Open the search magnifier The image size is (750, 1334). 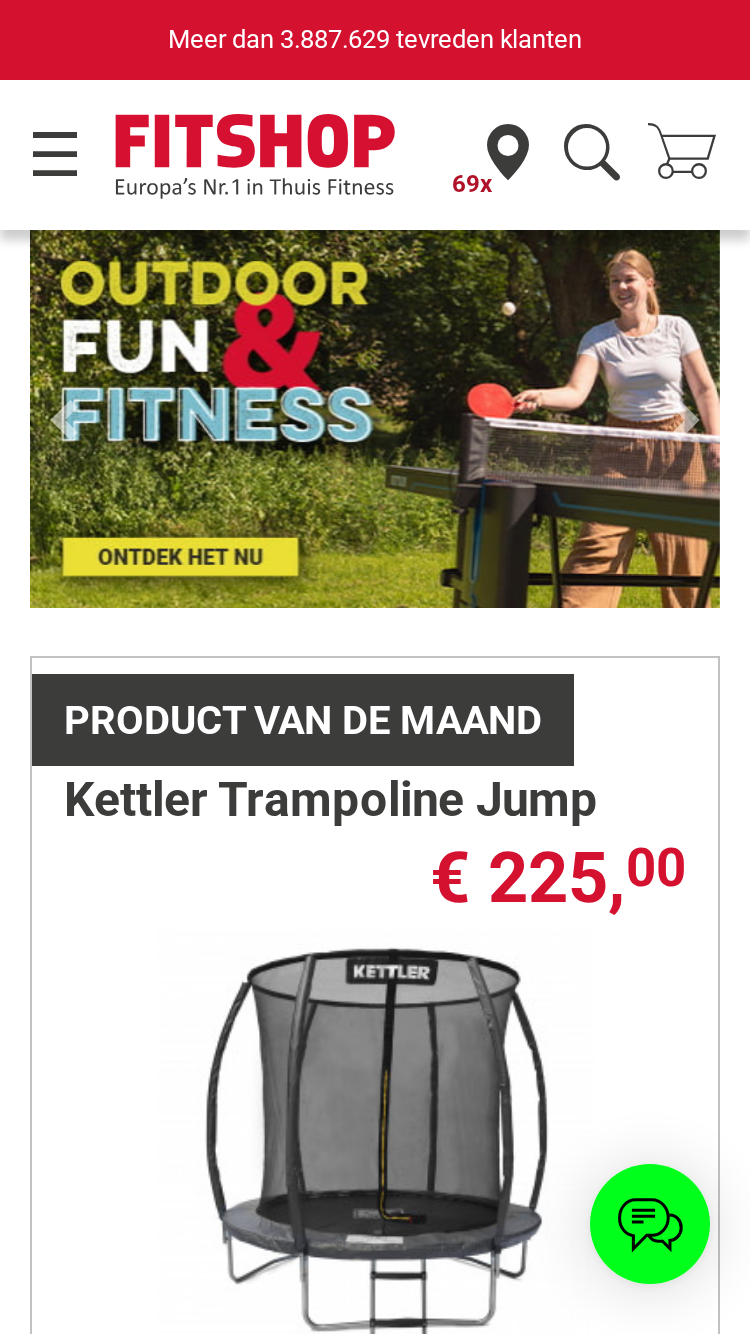(x=592, y=153)
